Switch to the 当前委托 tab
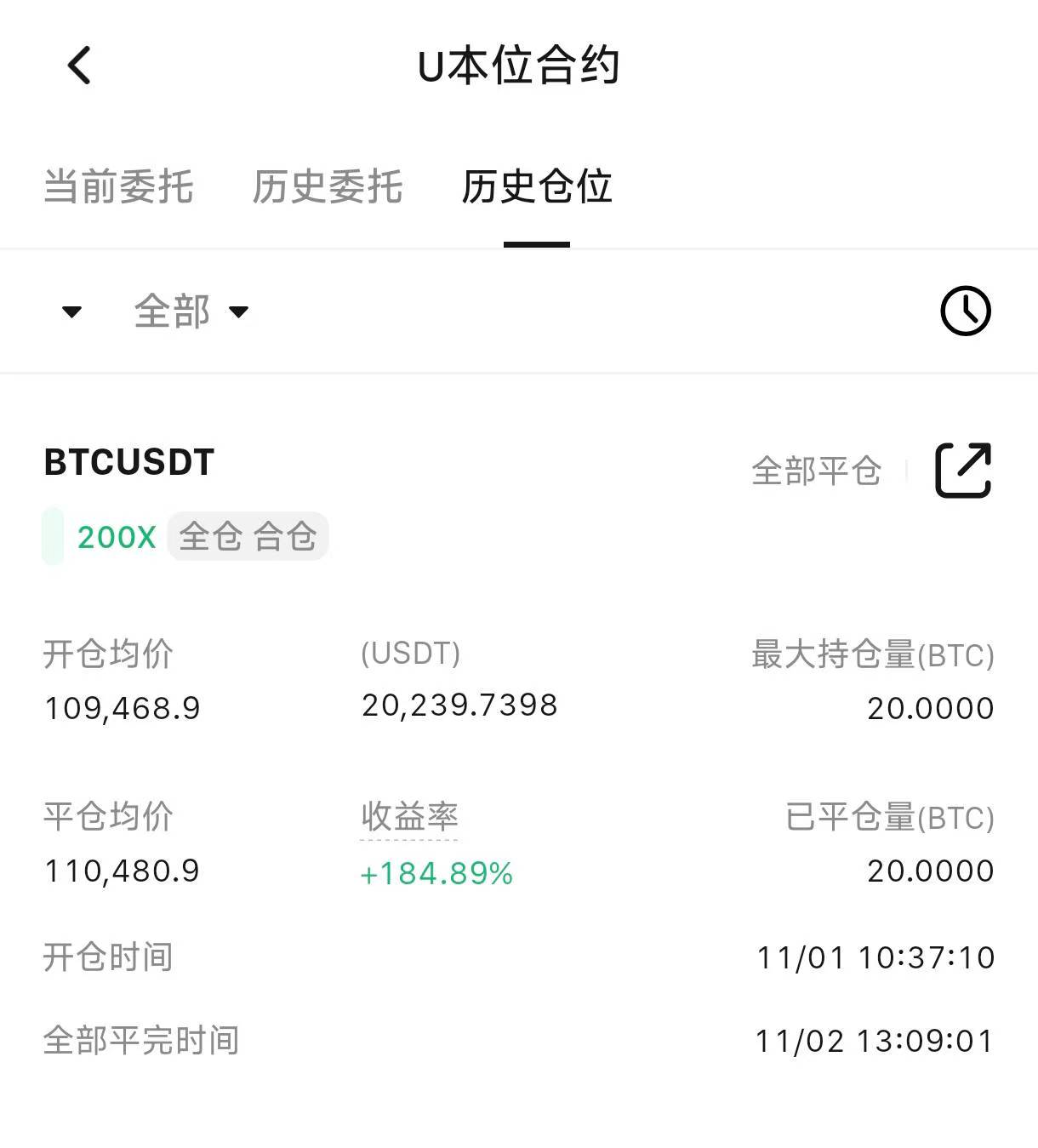 click(x=119, y=187)
